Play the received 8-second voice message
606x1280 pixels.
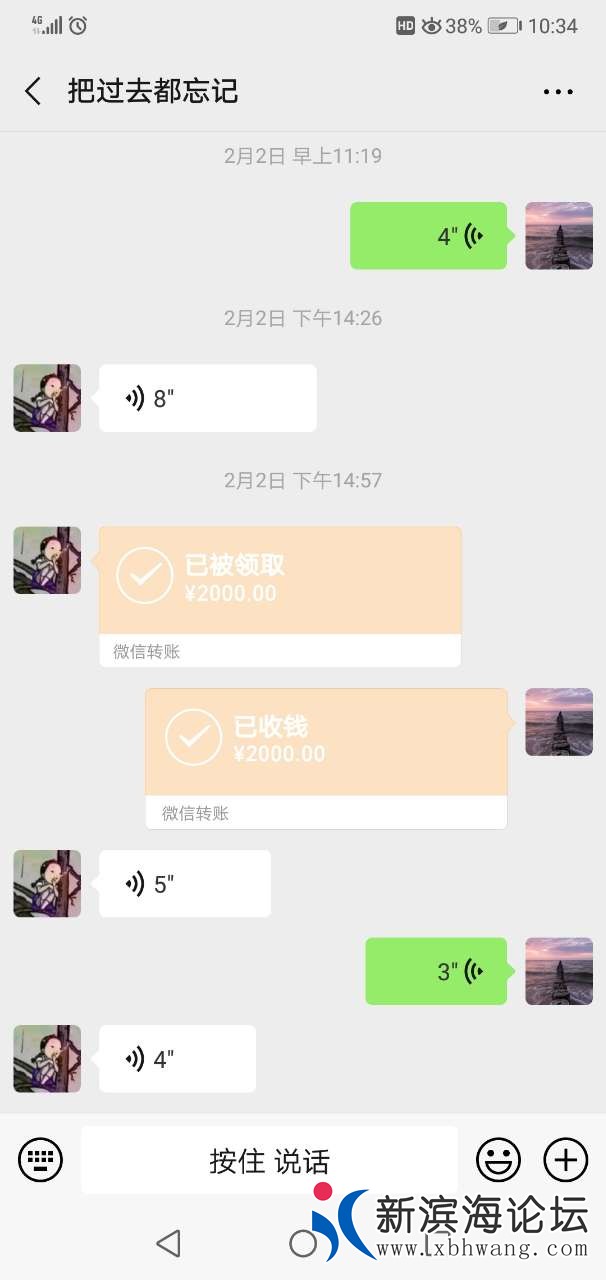[x=207, y=398]
